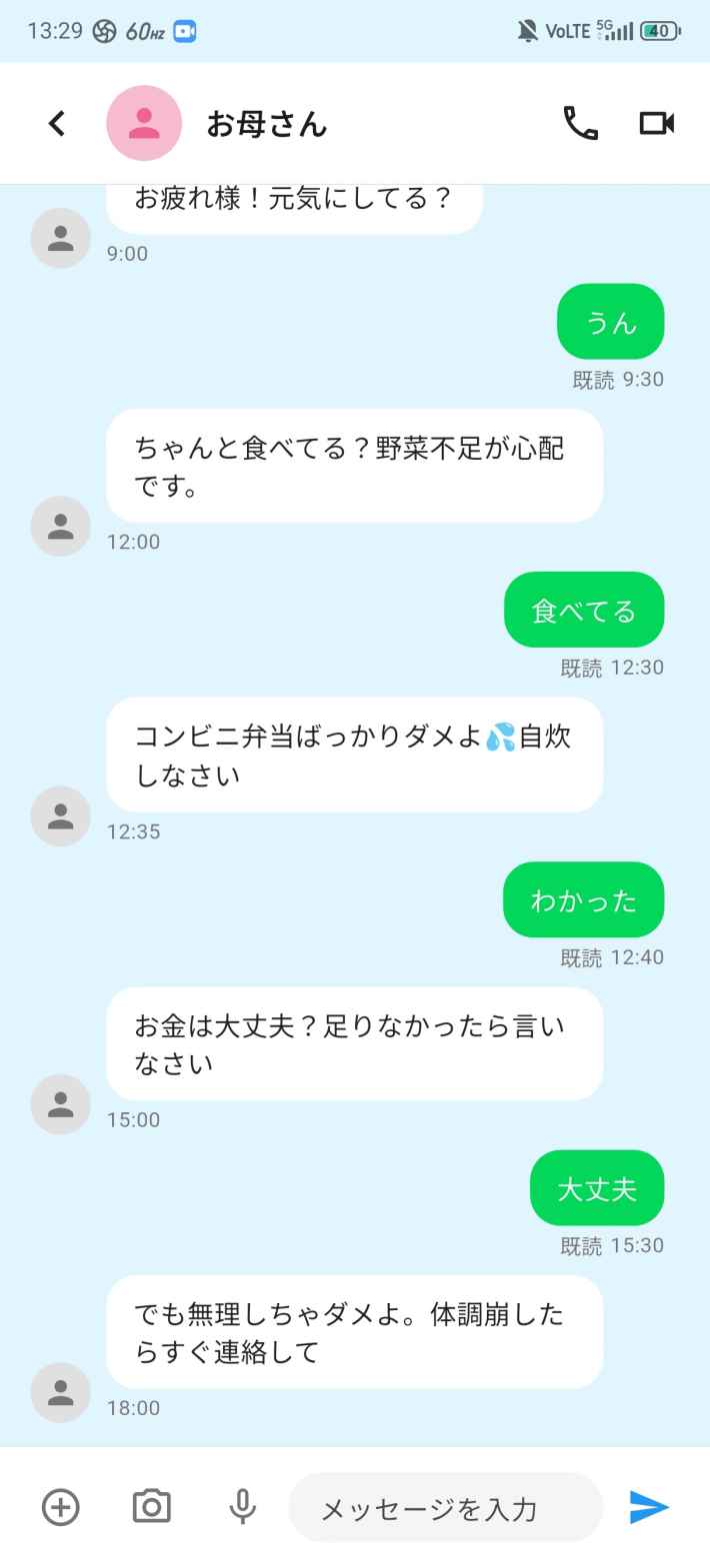Open お母さん's pink profile picture
Screen dimensions: 710x1568
click(144, 124)
